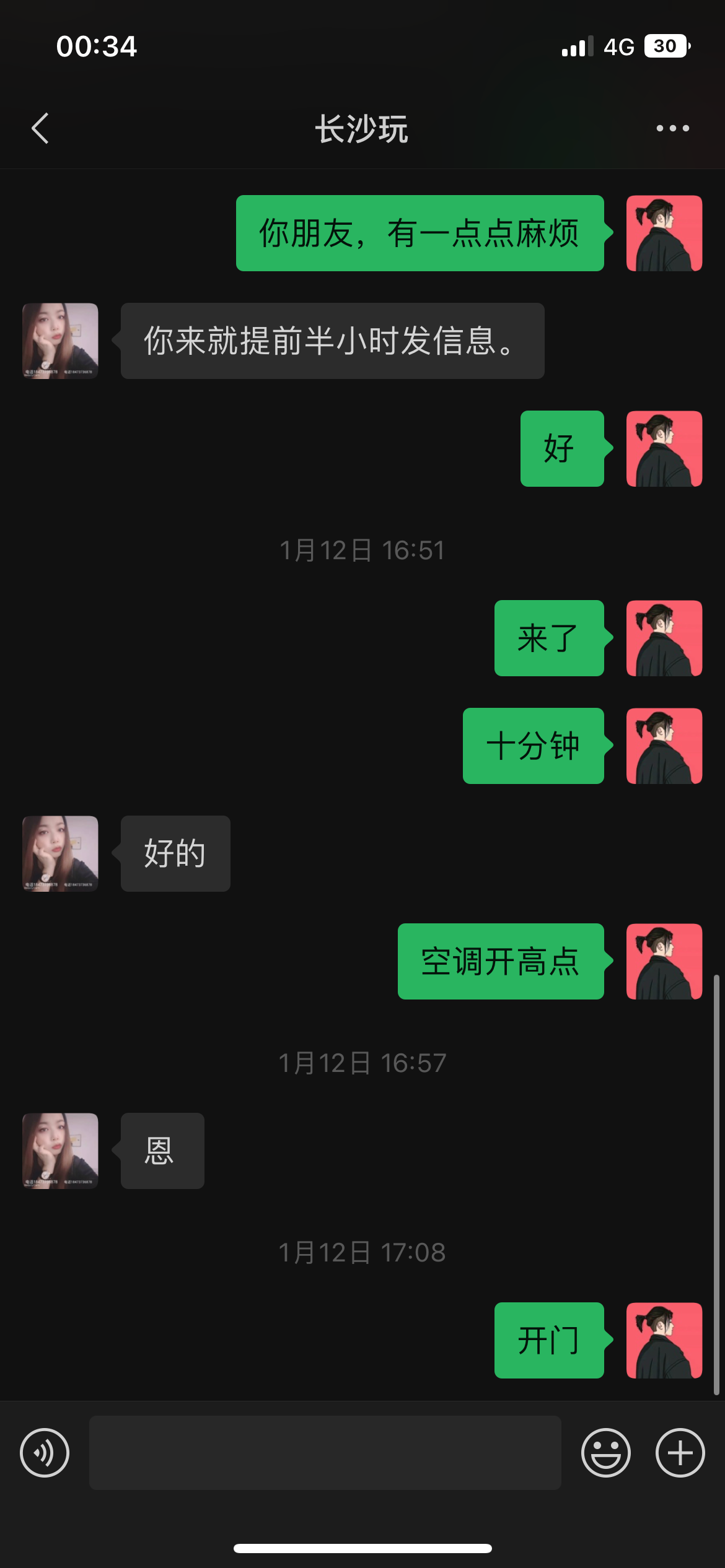The width and height of the screenshot is (725, 1568).
Task: Tap the back arrow to return to chats
Action: pyautogui.click(x=40, y=128)
